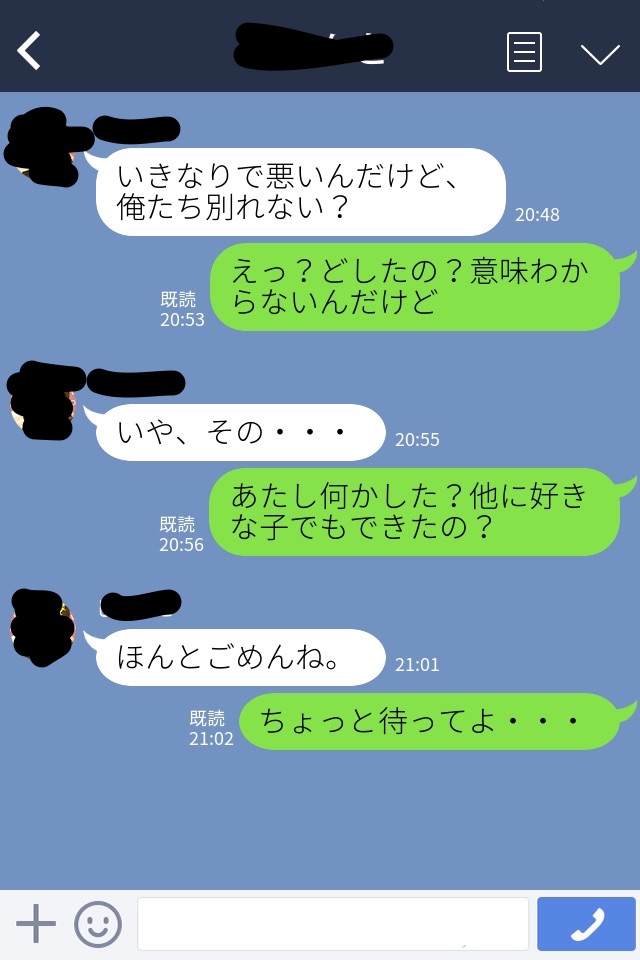Open the plus attachment menu

(36, 924)
